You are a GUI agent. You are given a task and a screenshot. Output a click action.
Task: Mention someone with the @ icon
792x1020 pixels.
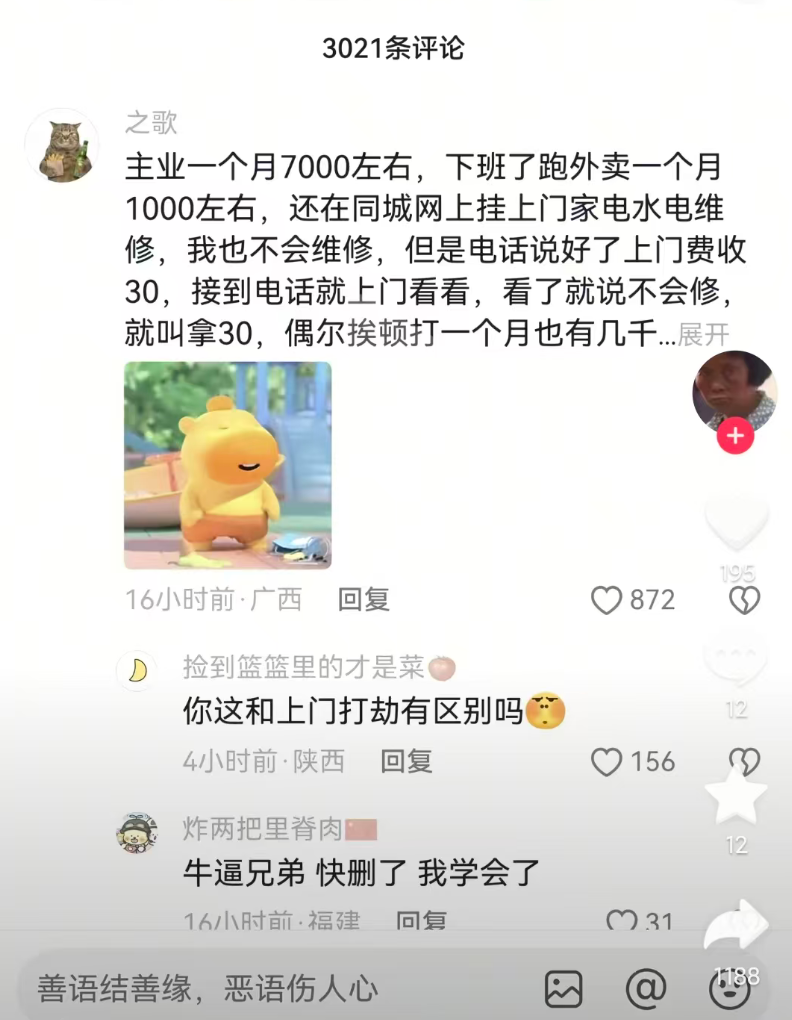coord(646,989)
